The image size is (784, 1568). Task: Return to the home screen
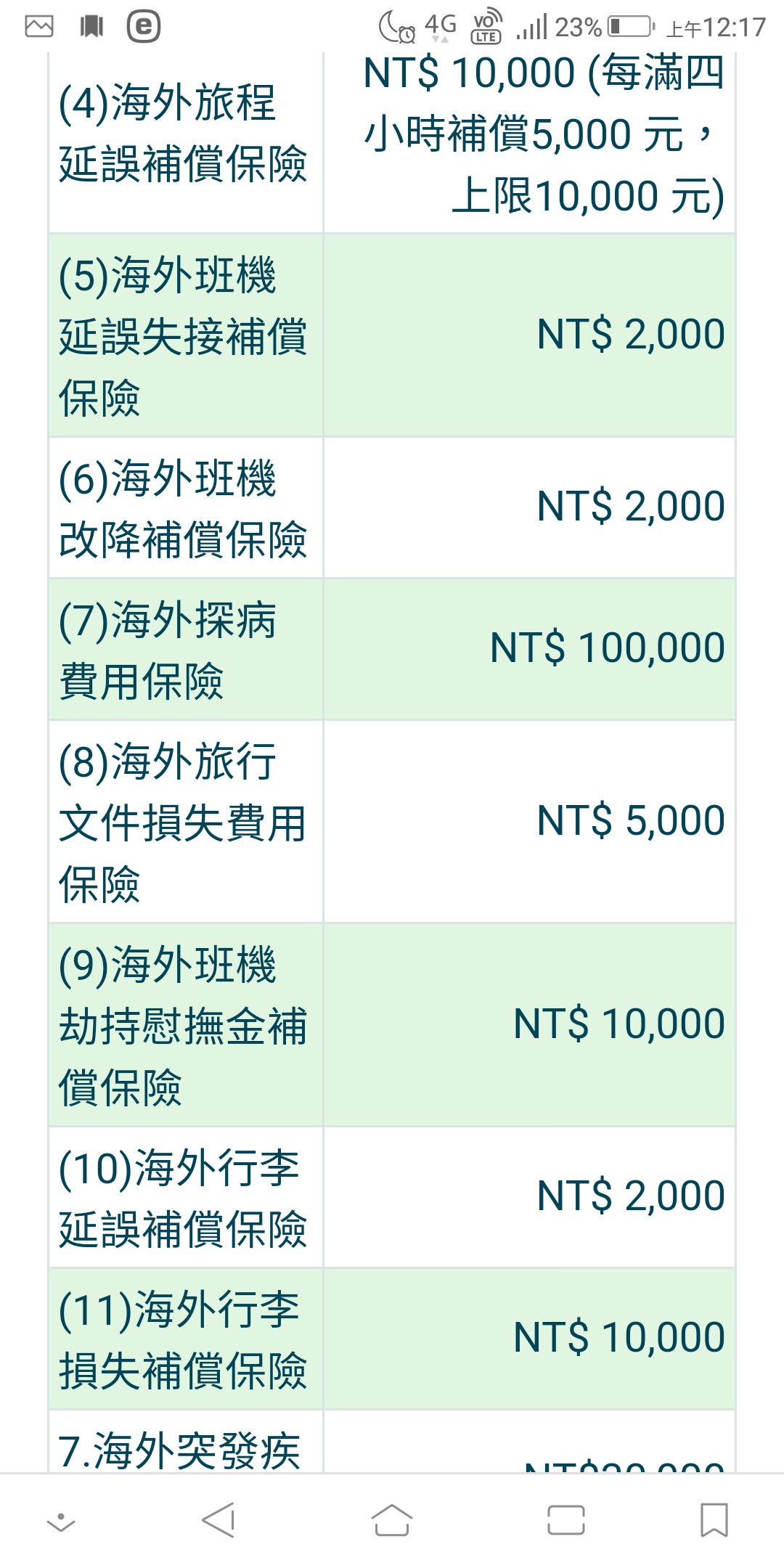(392, 1519)
